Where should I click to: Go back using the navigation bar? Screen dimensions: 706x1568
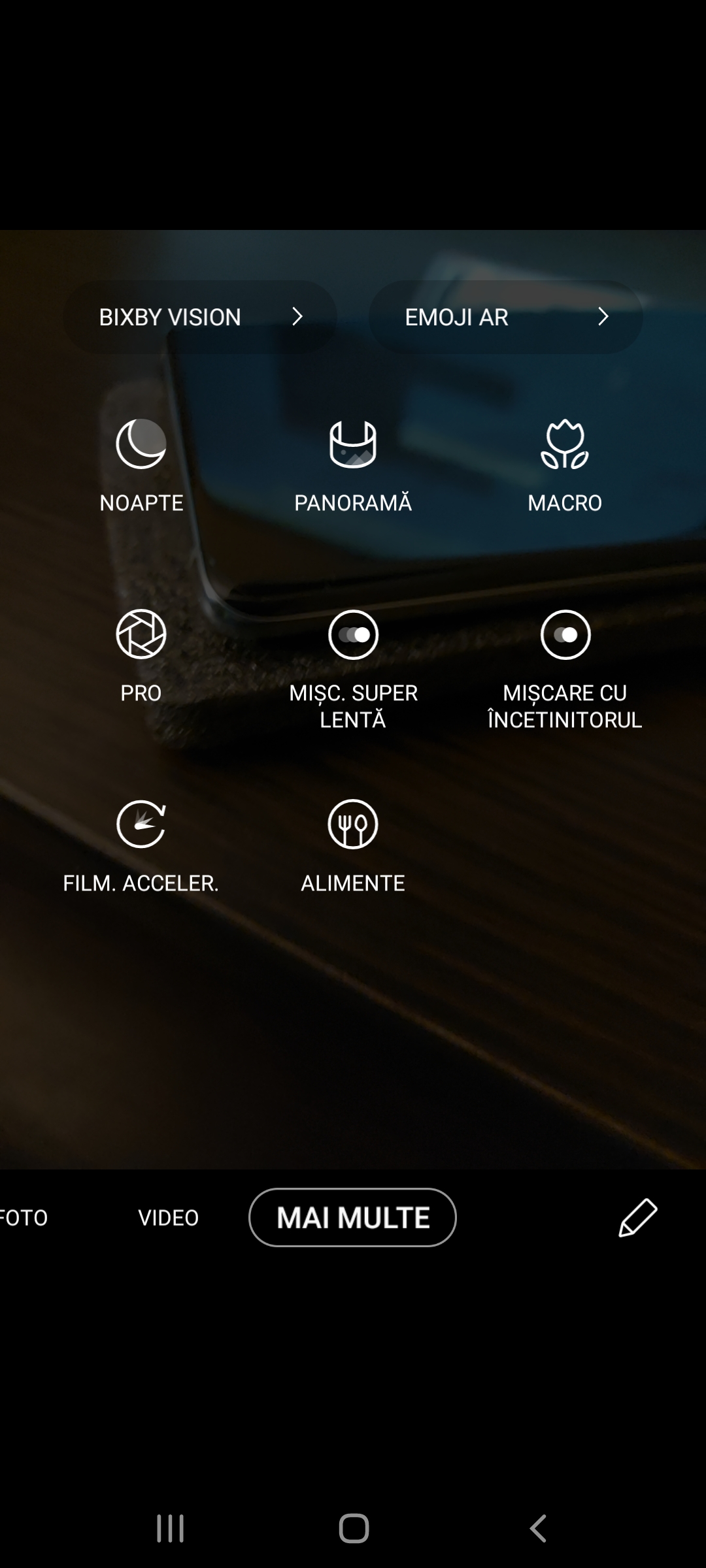pyautogui.click(x=538, y=1529)
